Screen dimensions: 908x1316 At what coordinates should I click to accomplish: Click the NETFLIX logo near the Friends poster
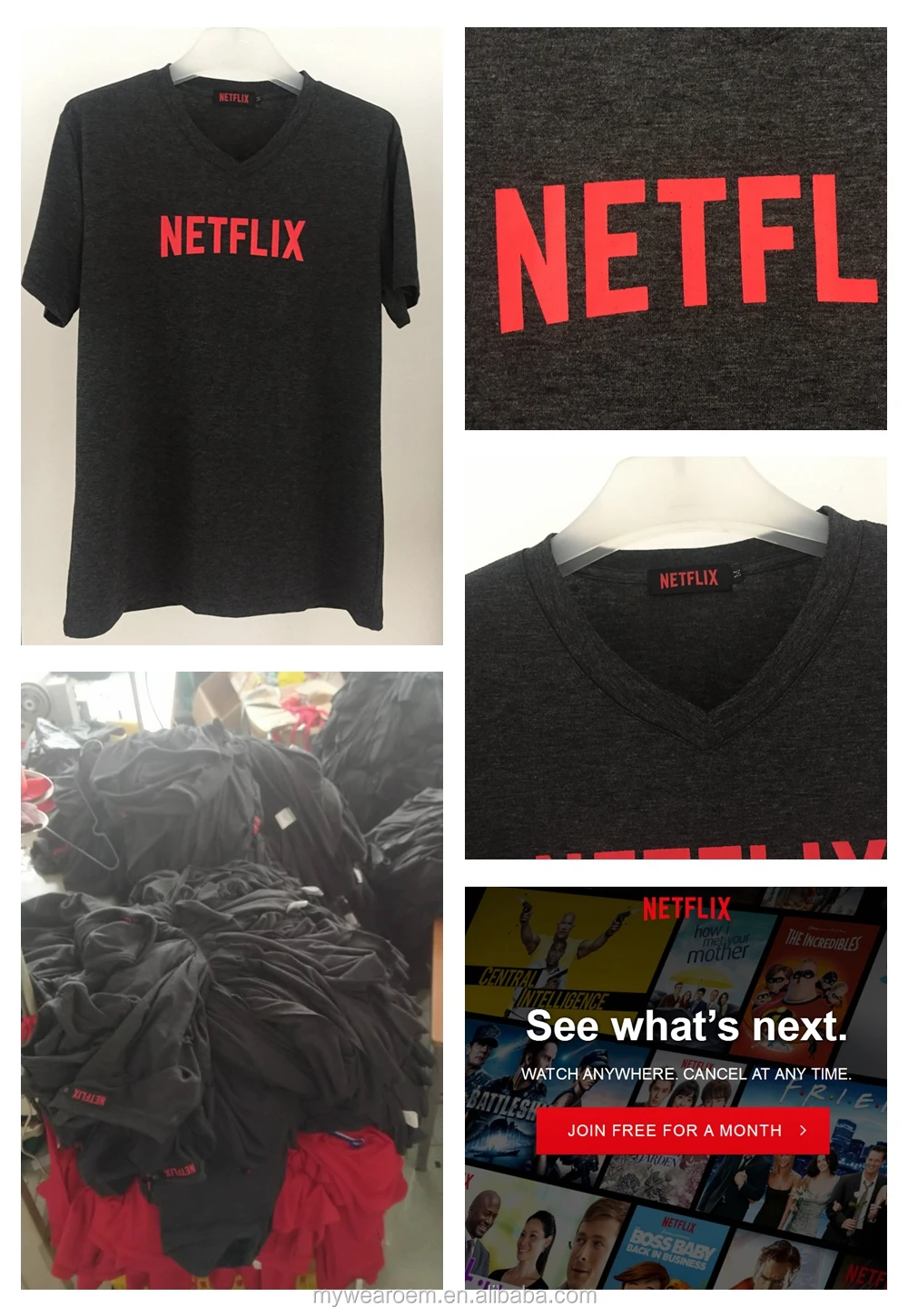[696, 1063]
